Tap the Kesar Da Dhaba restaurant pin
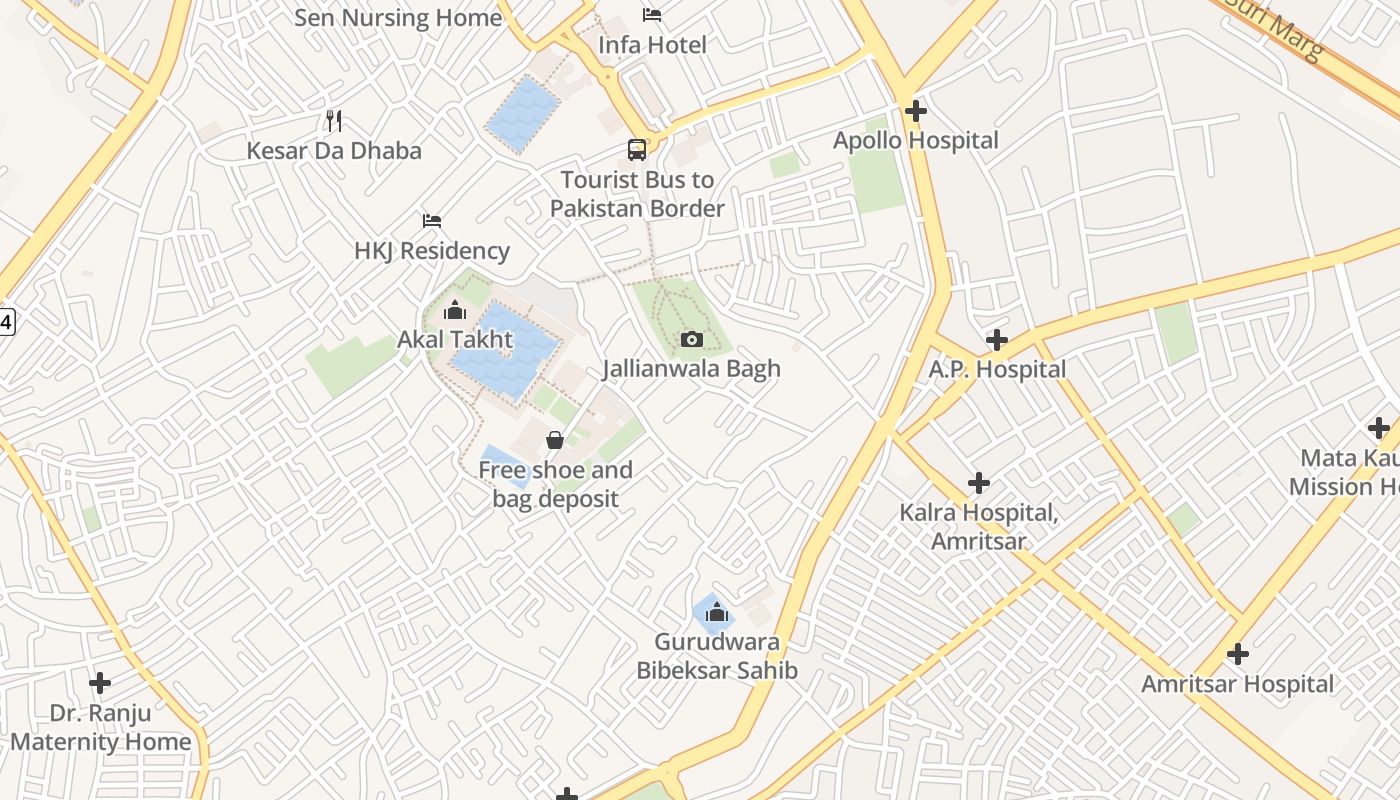This screenshot has width=1400, height=800. pos(334,121)
